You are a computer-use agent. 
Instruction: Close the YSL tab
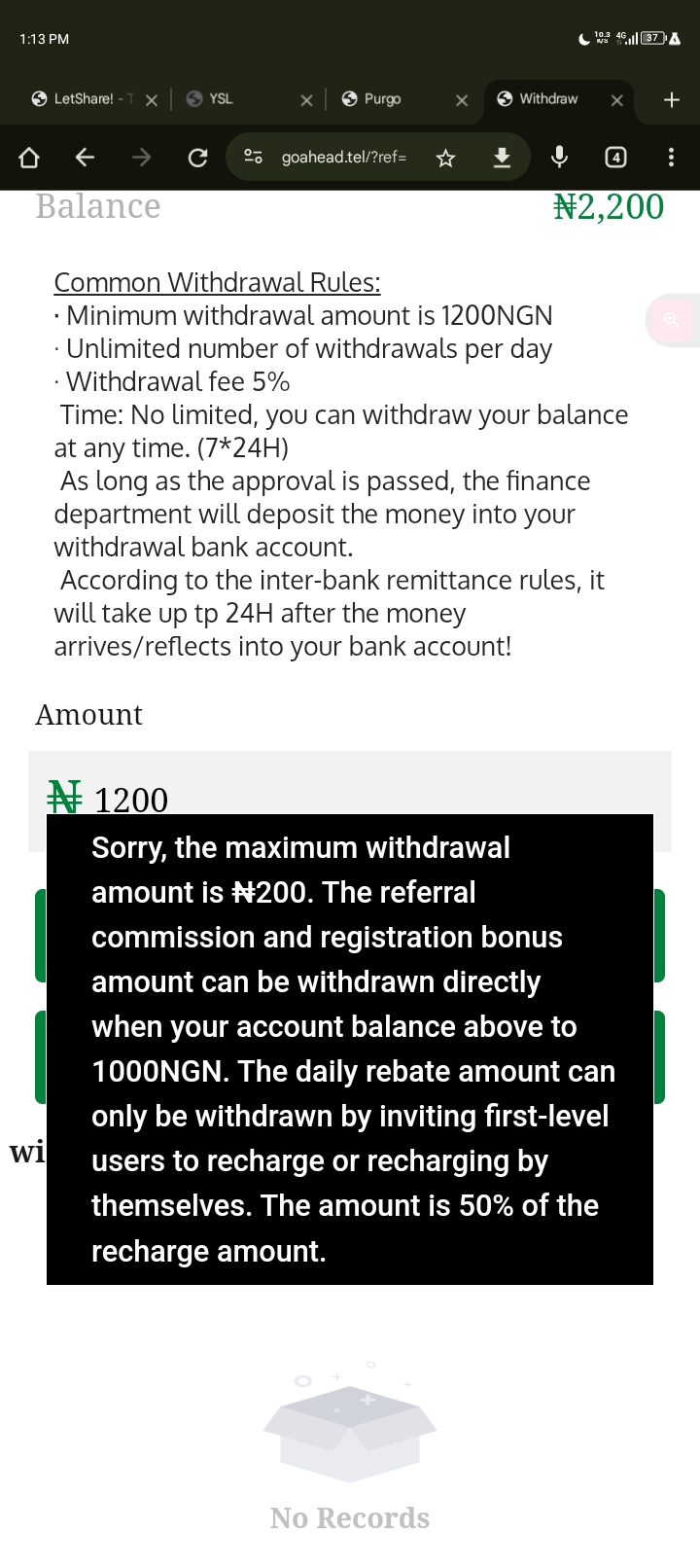coord(306,99)
